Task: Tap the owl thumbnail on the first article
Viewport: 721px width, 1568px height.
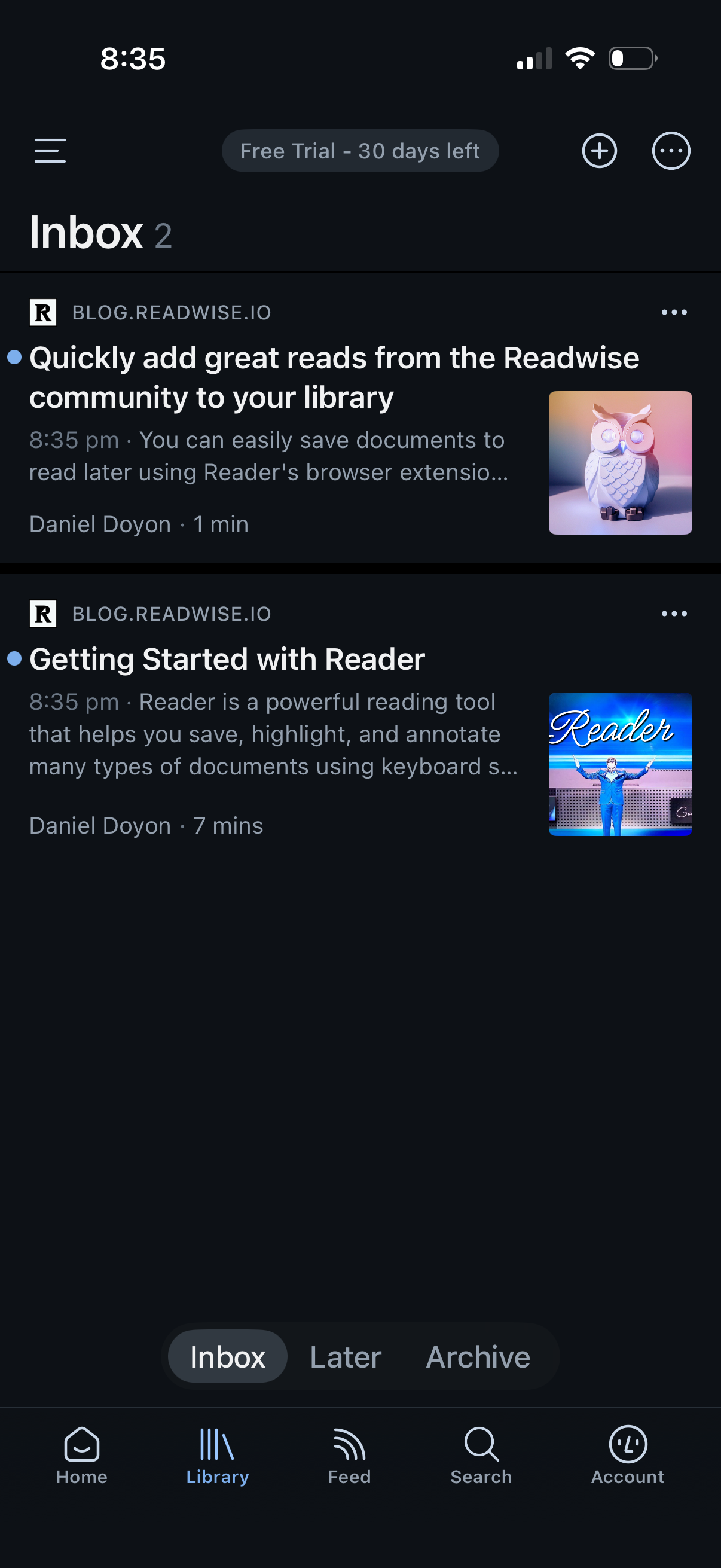Action: [x=619, y=464]
